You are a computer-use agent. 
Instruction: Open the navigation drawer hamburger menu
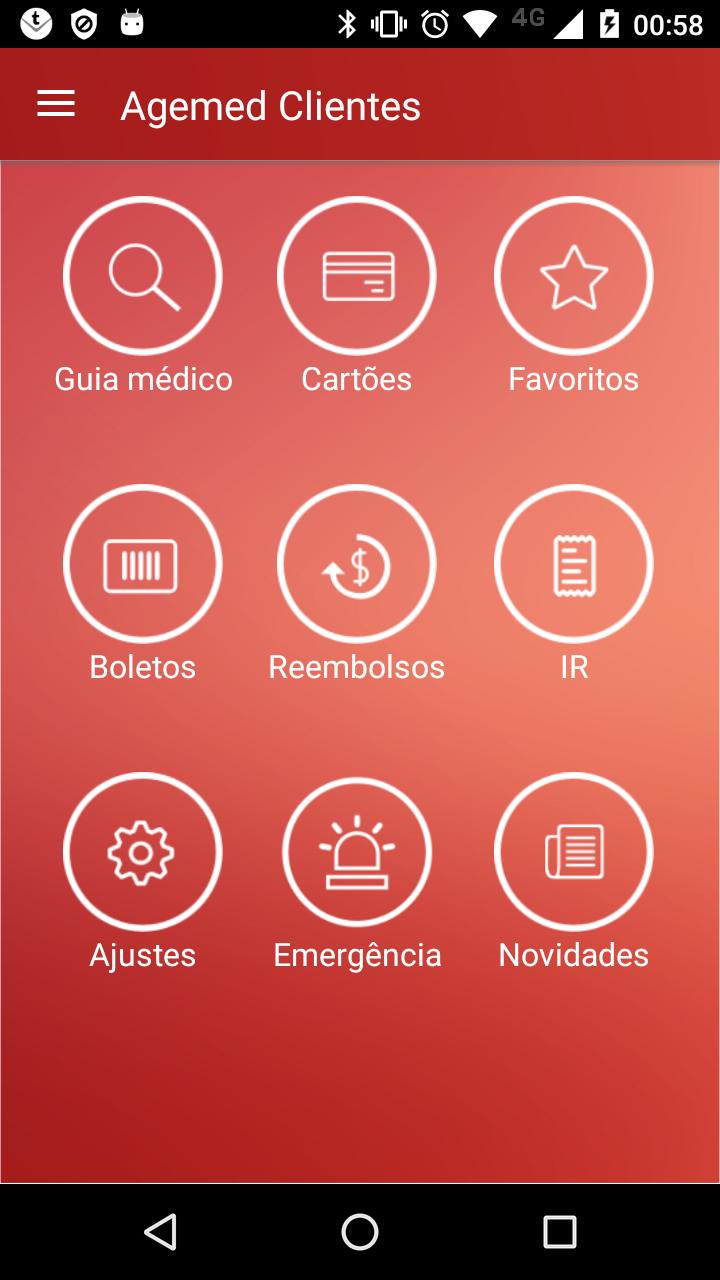[x=55, y=103]
